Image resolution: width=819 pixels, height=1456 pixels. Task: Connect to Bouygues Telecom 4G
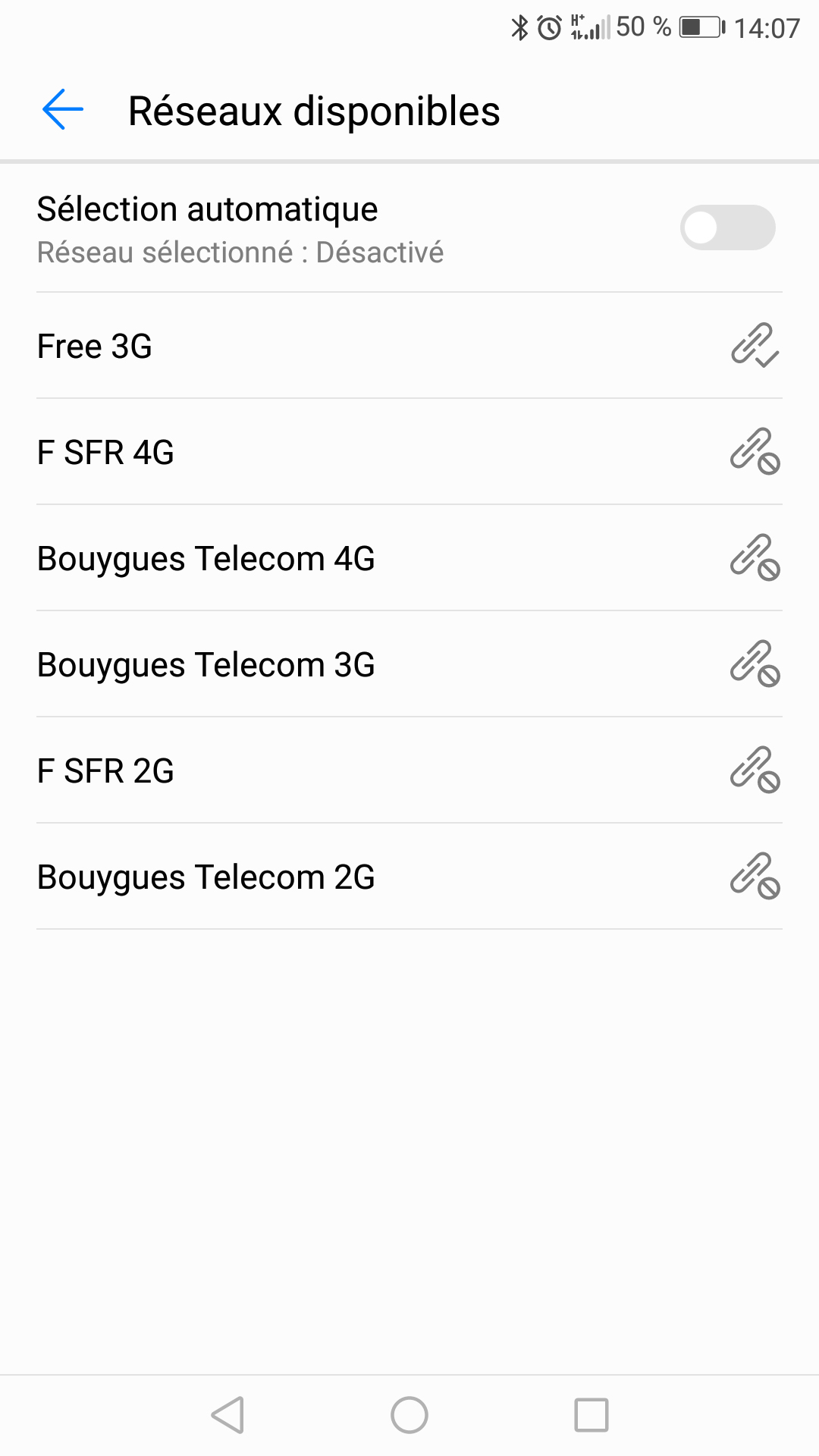point(409,558)
